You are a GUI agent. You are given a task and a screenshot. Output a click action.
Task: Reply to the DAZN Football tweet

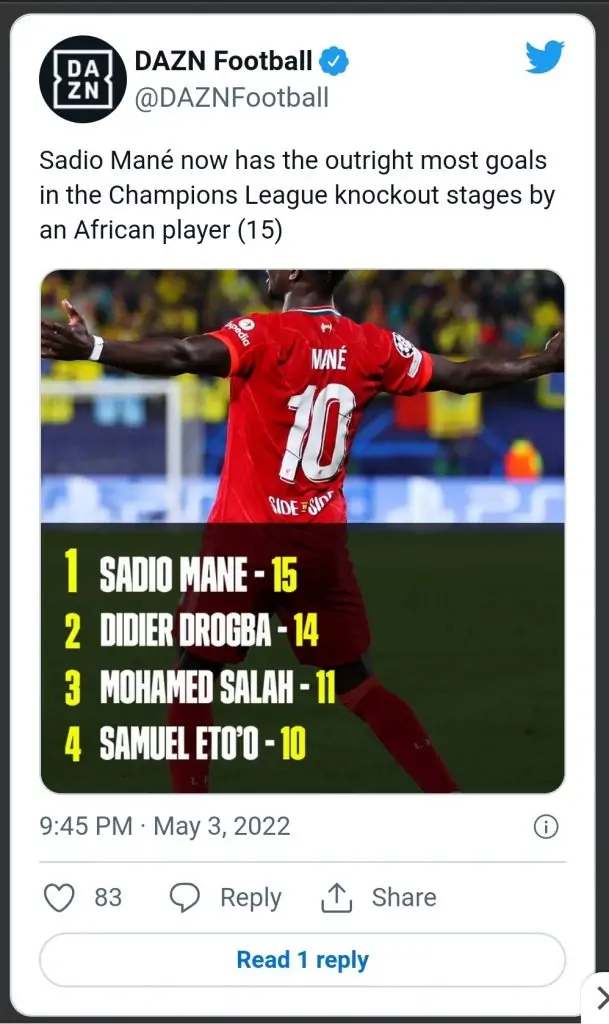point(225,897)
